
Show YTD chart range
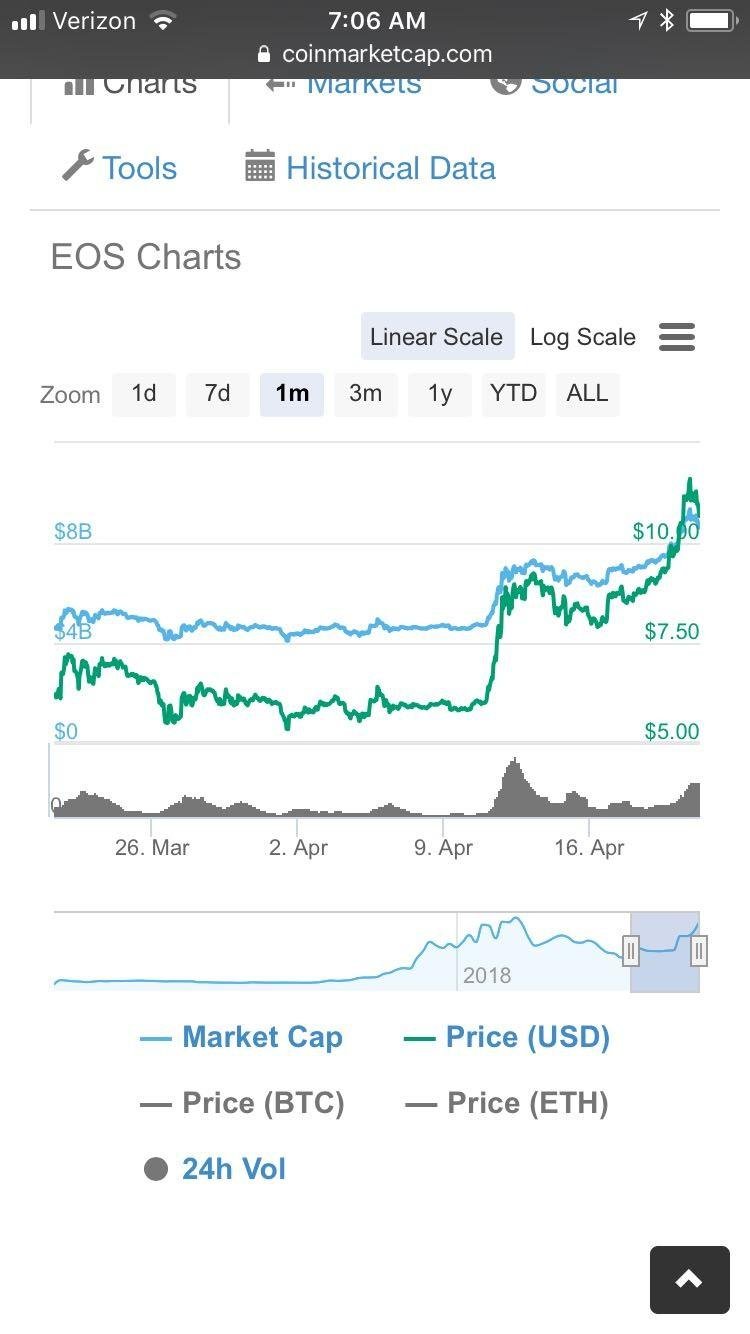(x=513, y=394)
